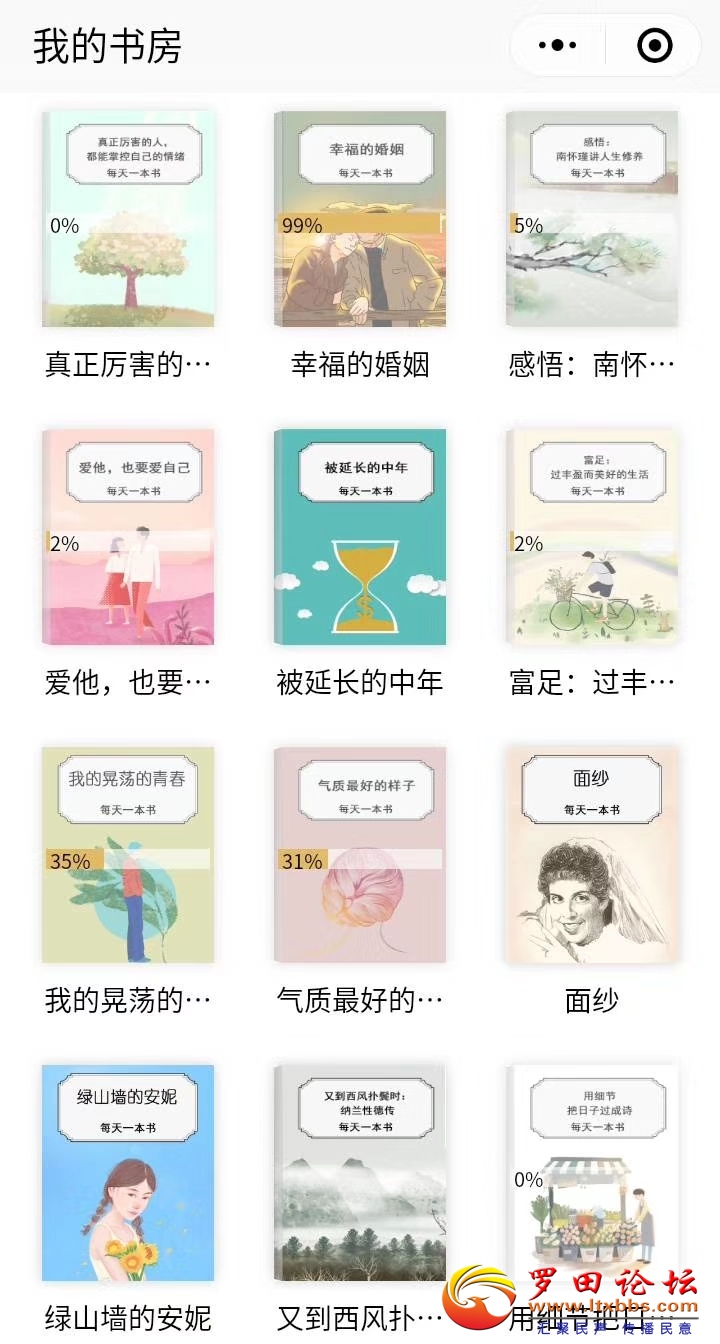This screenshot has height=1344, width=720.
Task: Open the book 幸福的婚姻
Action: click(x=360, y=220)
